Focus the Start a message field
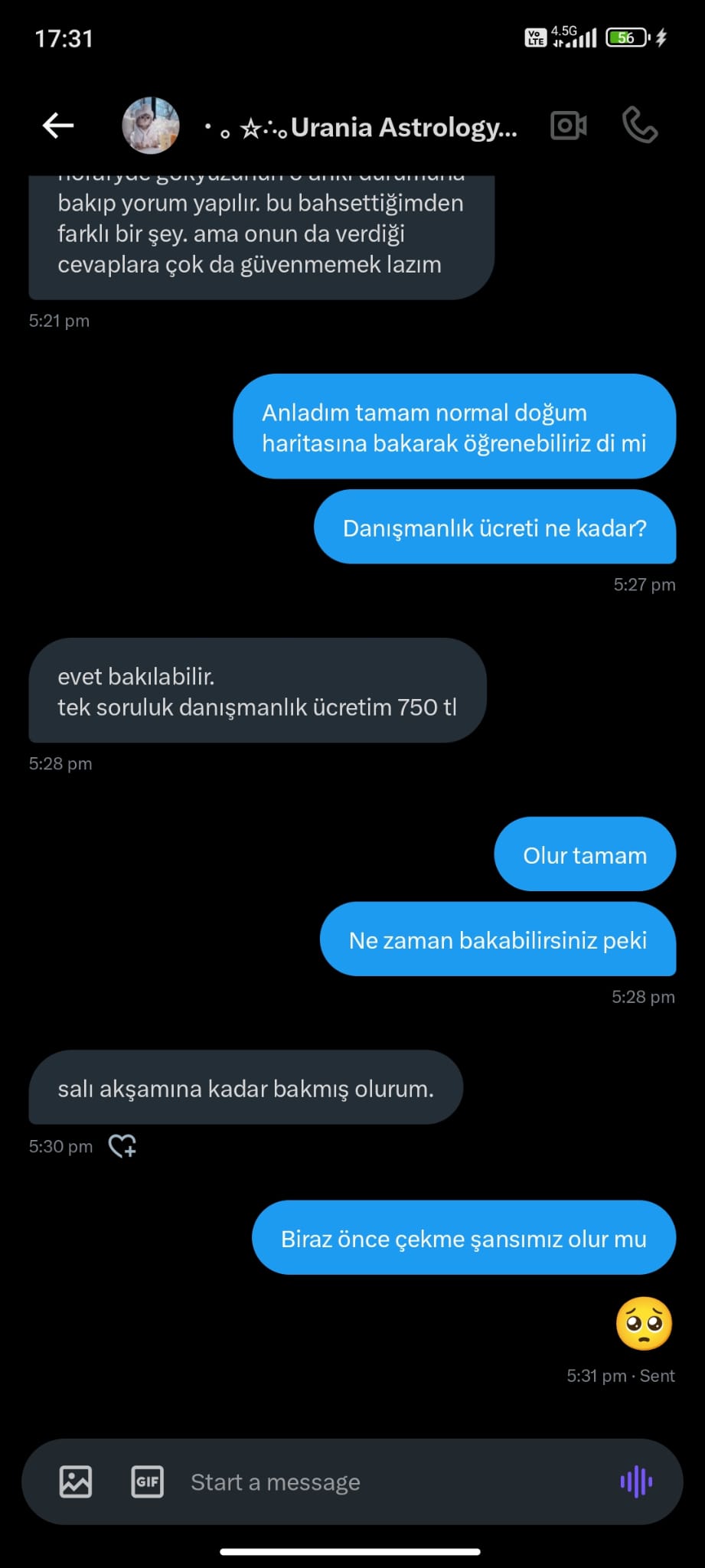This screenshot has width=705, height=1568. pos(383,1482)
